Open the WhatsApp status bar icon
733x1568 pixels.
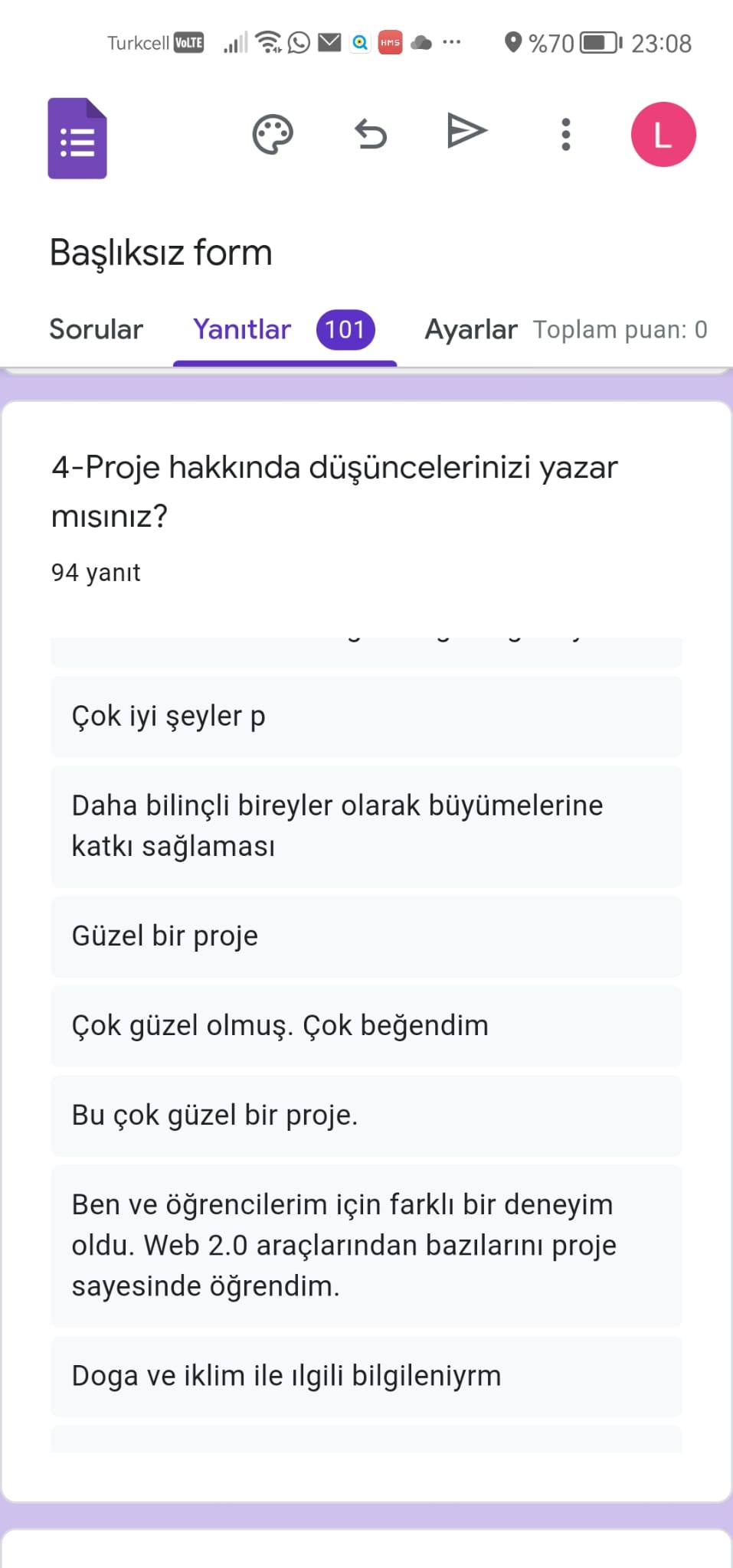(299, 42)
